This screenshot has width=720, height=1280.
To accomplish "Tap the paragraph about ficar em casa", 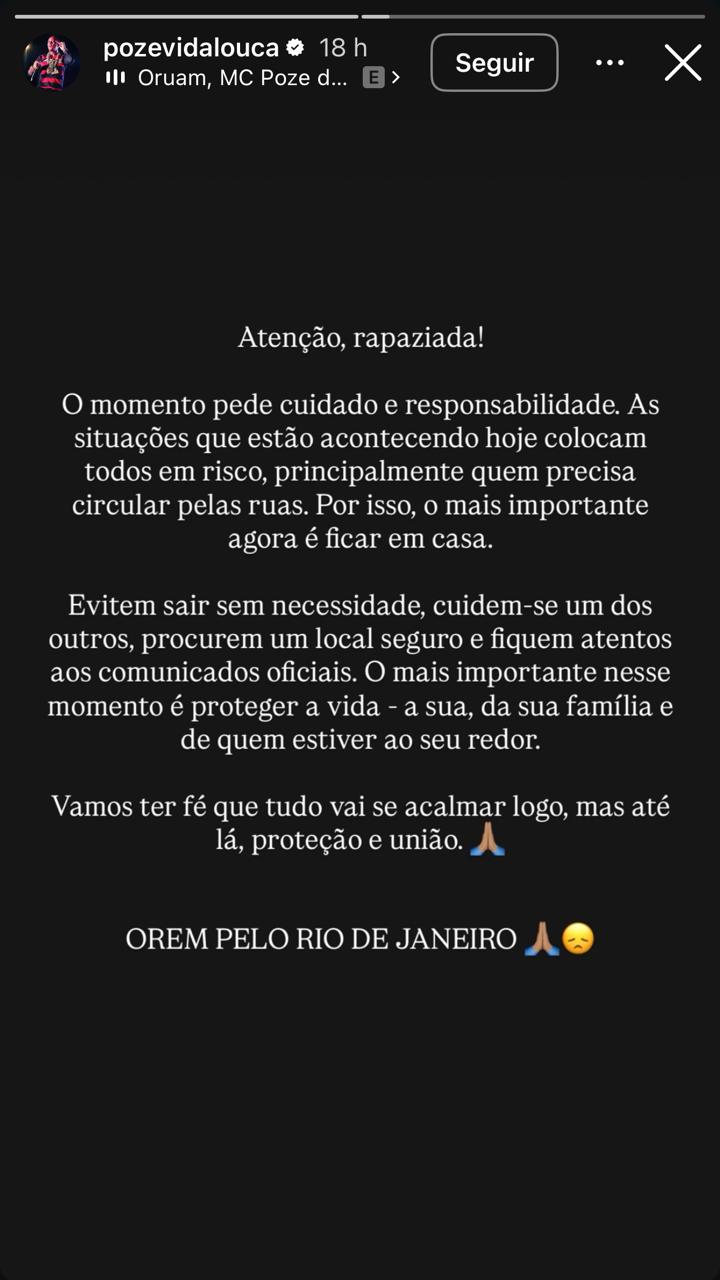I will coord(360,470).
